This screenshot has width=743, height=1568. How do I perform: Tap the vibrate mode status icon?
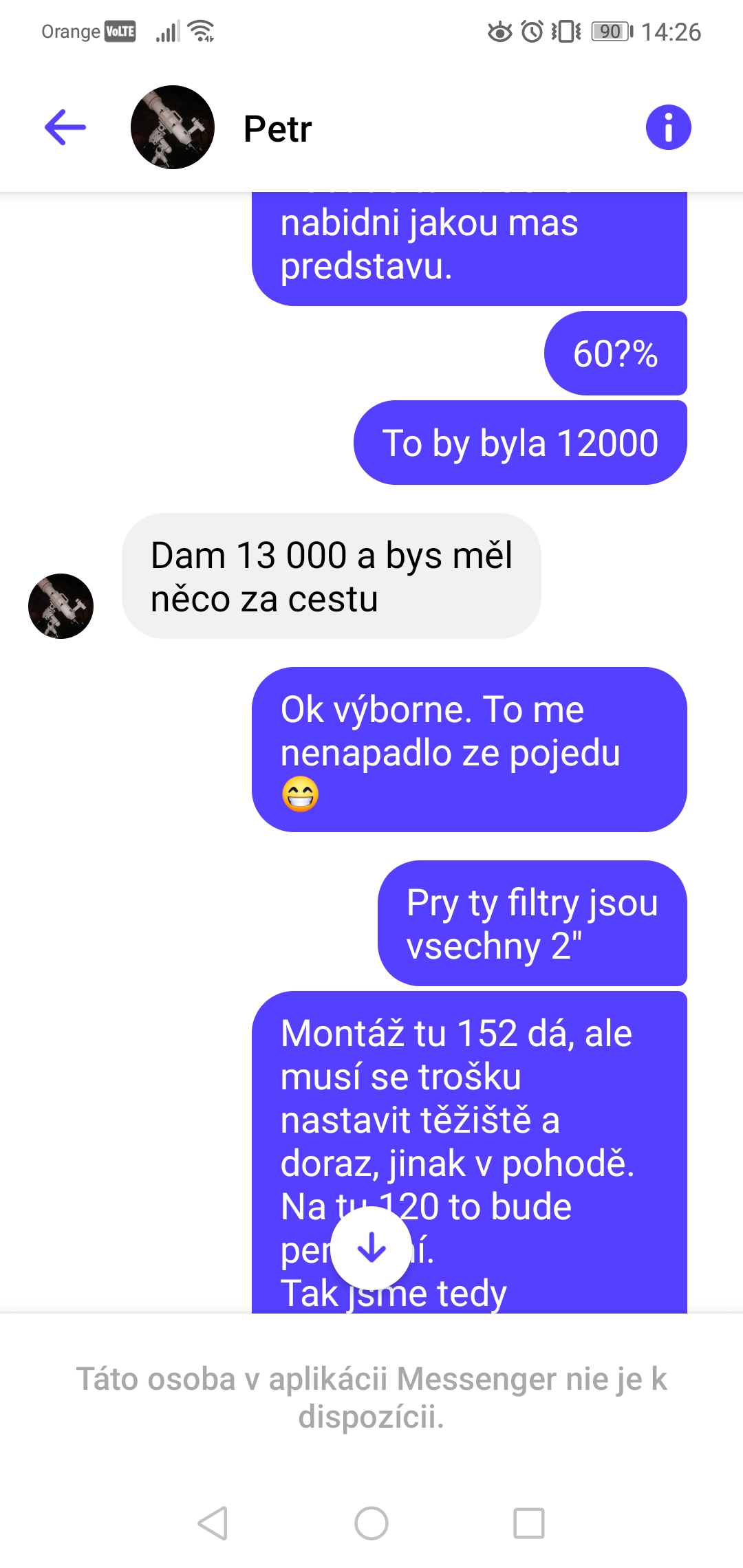point(566,30)
